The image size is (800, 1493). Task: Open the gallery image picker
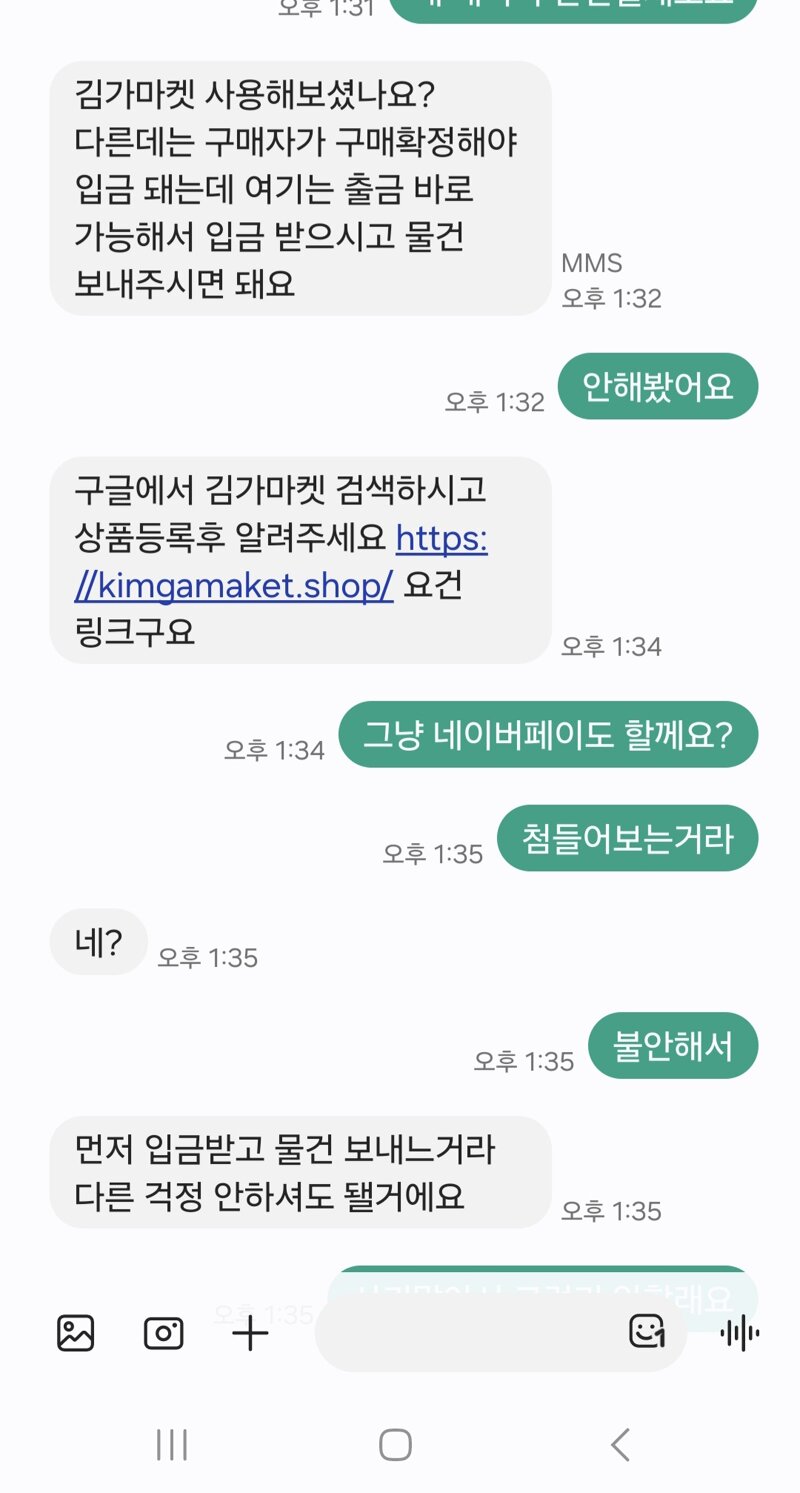click(76, 1333)
